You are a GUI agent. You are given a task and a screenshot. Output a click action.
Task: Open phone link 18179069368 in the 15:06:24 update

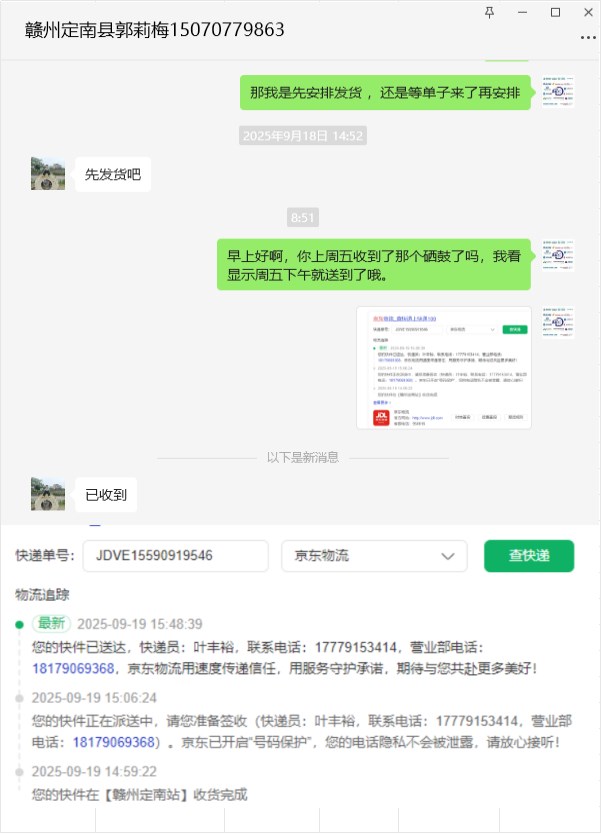click(x=114, y=742)
